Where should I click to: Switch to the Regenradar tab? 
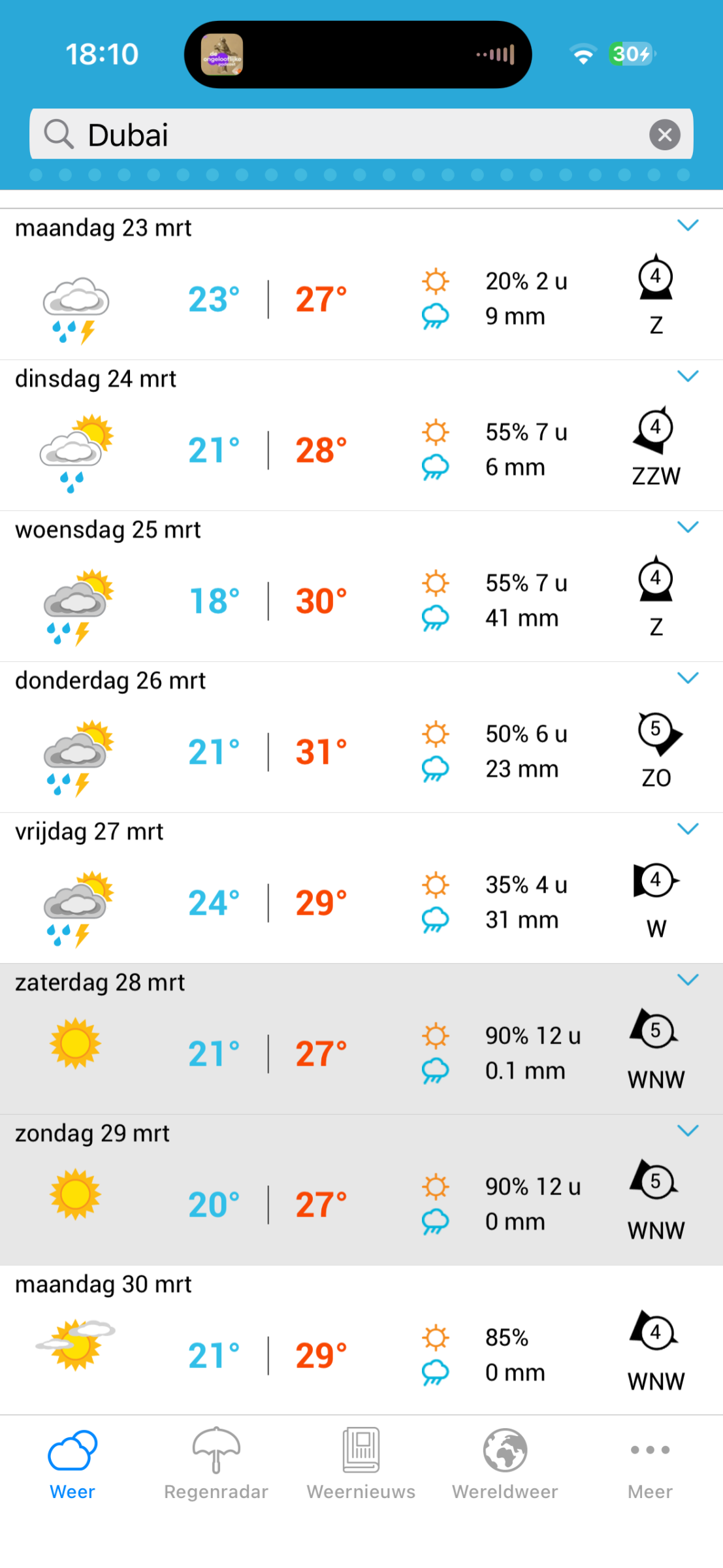(x=216, y=1463)
